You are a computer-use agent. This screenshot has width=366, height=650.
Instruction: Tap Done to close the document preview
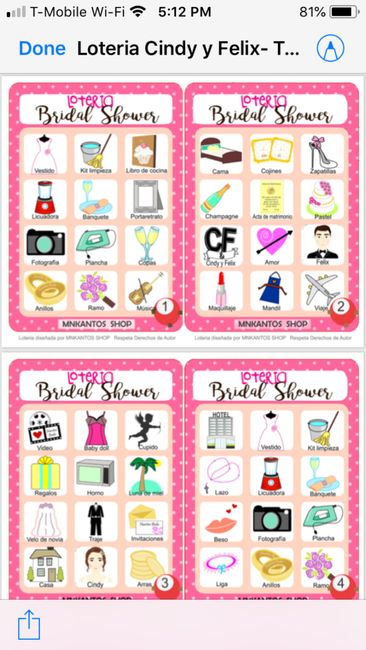(x=42, y=49)
